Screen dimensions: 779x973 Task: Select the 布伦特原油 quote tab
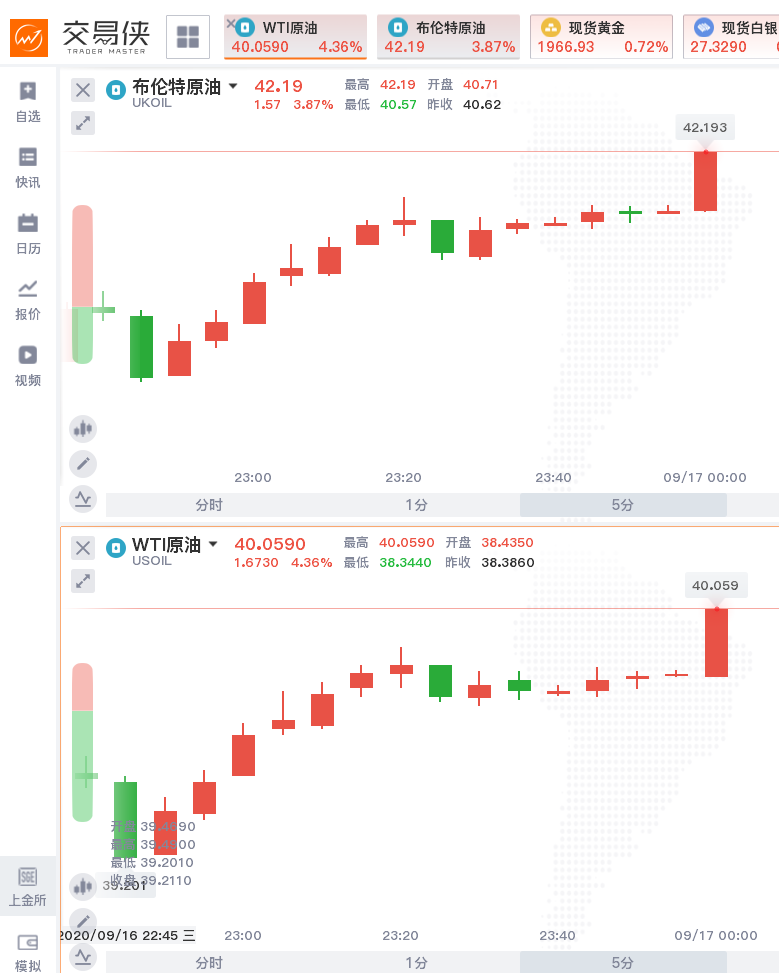(x=449, y=37)
